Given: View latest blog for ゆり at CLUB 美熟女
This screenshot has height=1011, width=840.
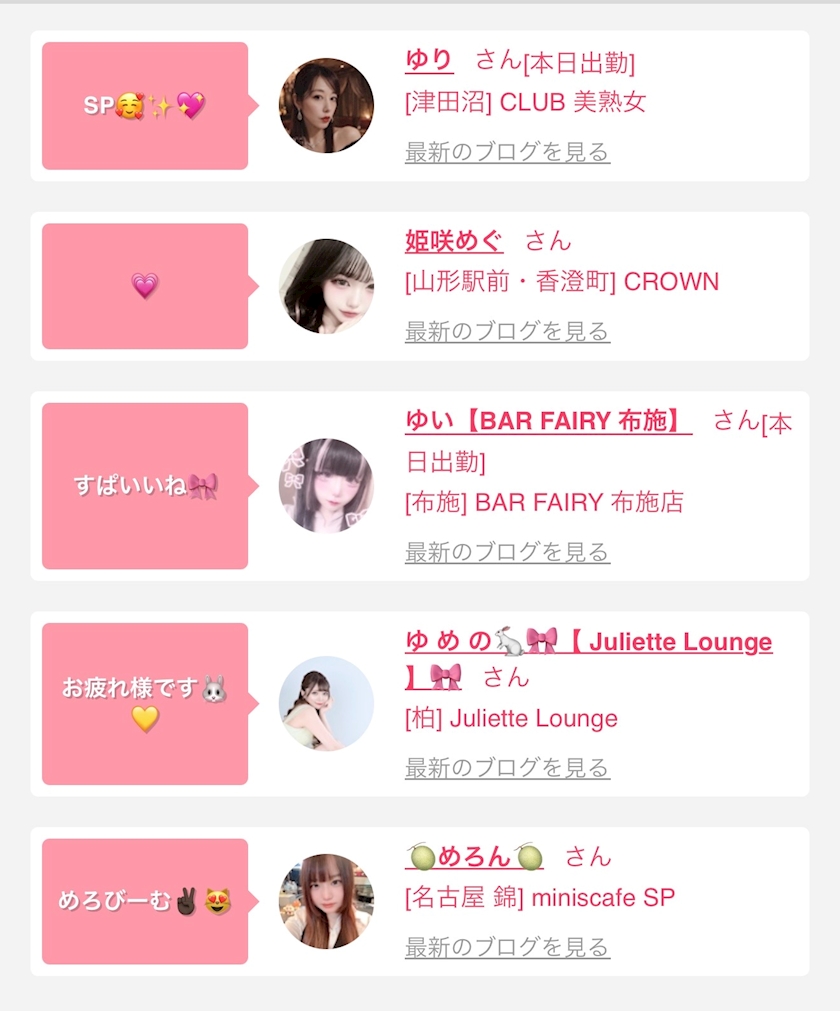Looking at the screenshot, I should tap(507, 152).
